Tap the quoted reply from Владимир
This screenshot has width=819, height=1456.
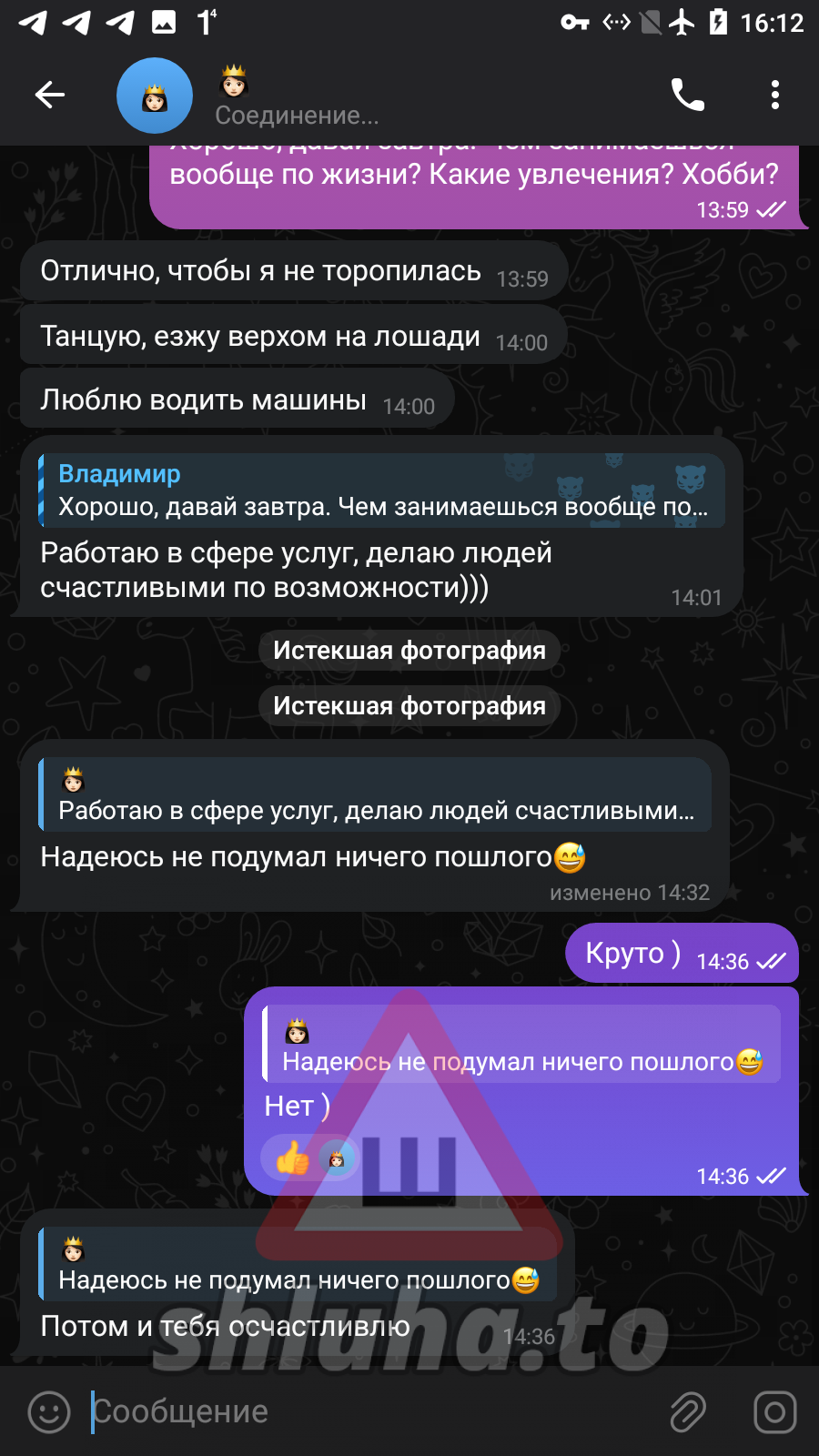(380, 490)
